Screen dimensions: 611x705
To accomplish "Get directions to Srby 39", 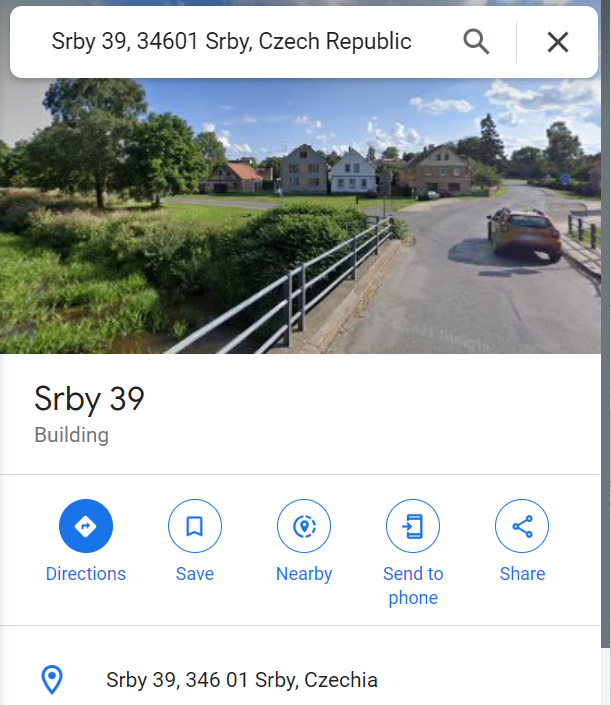I will [x=86, y=526].
